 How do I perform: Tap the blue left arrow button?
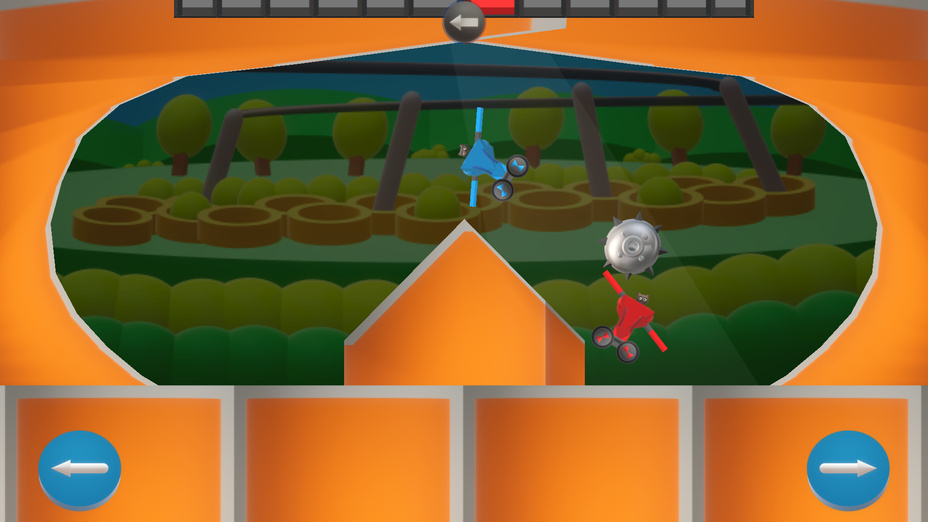[80, 468]
